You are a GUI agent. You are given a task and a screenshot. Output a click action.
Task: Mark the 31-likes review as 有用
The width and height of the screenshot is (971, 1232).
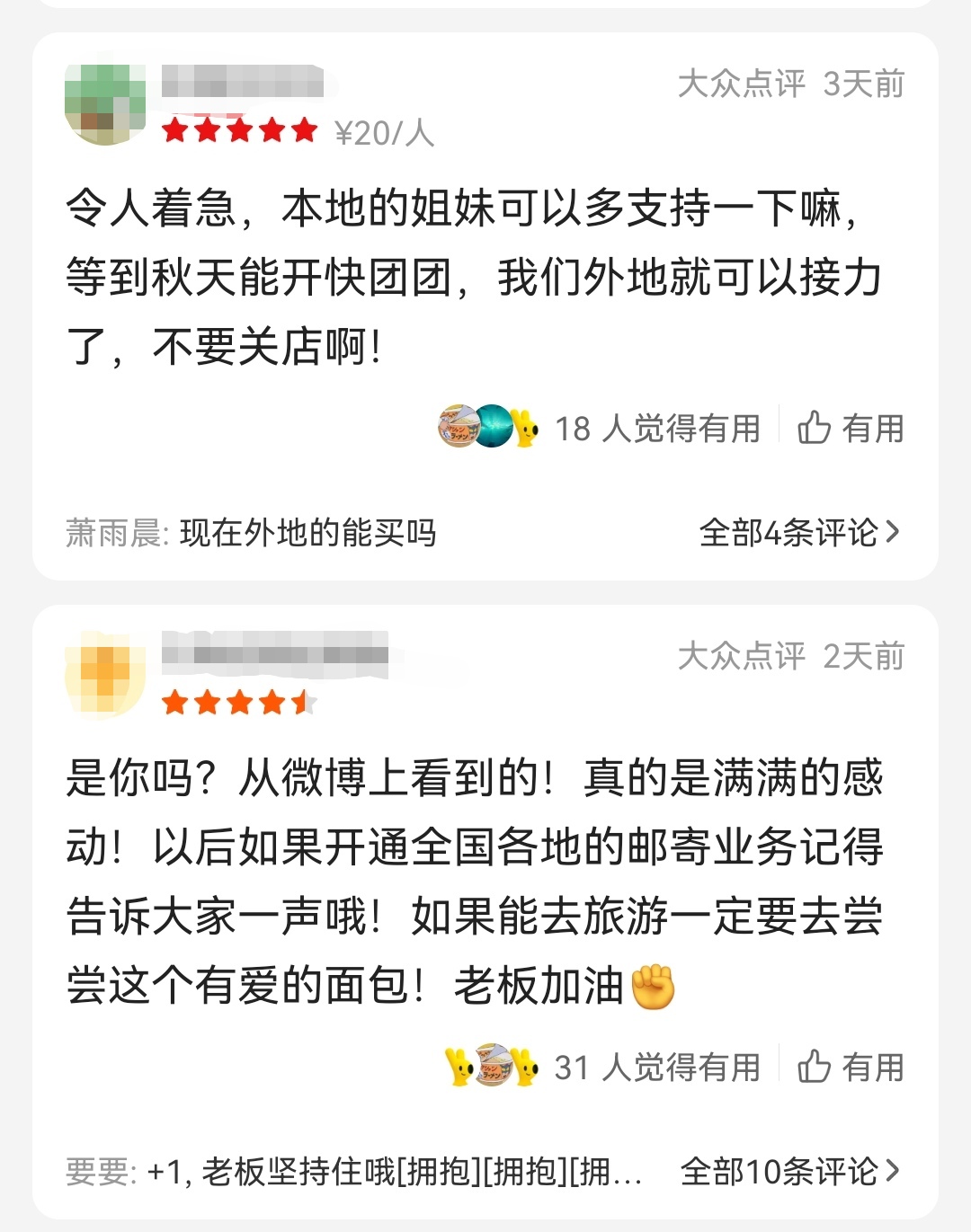(851, 1068)
